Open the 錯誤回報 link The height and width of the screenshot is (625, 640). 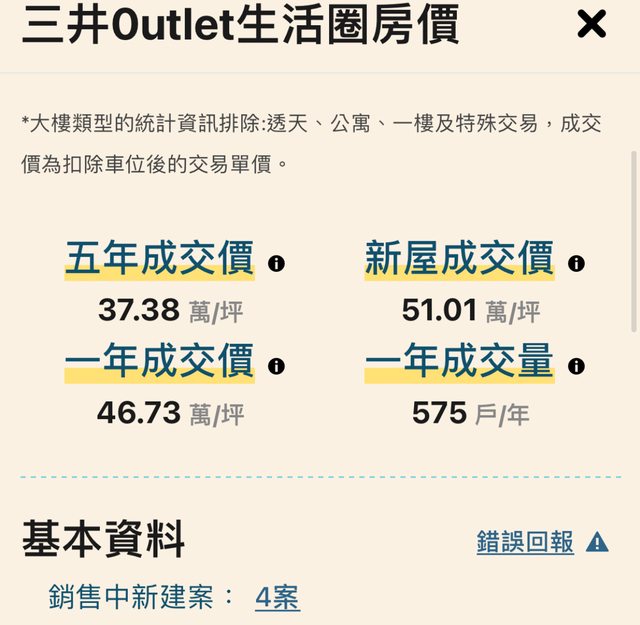(x=526, y=542)
